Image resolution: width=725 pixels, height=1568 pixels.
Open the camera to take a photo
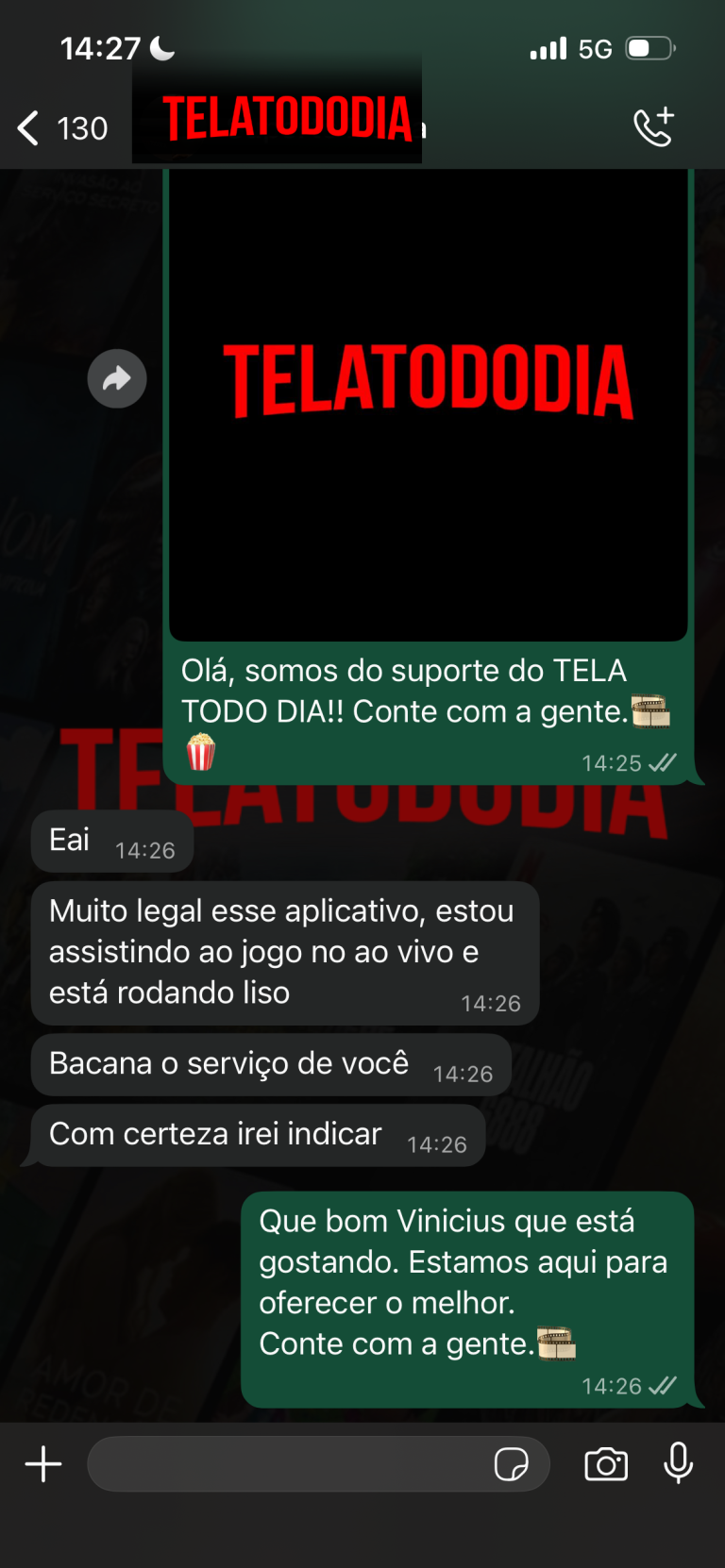(x=606, y=1464)
